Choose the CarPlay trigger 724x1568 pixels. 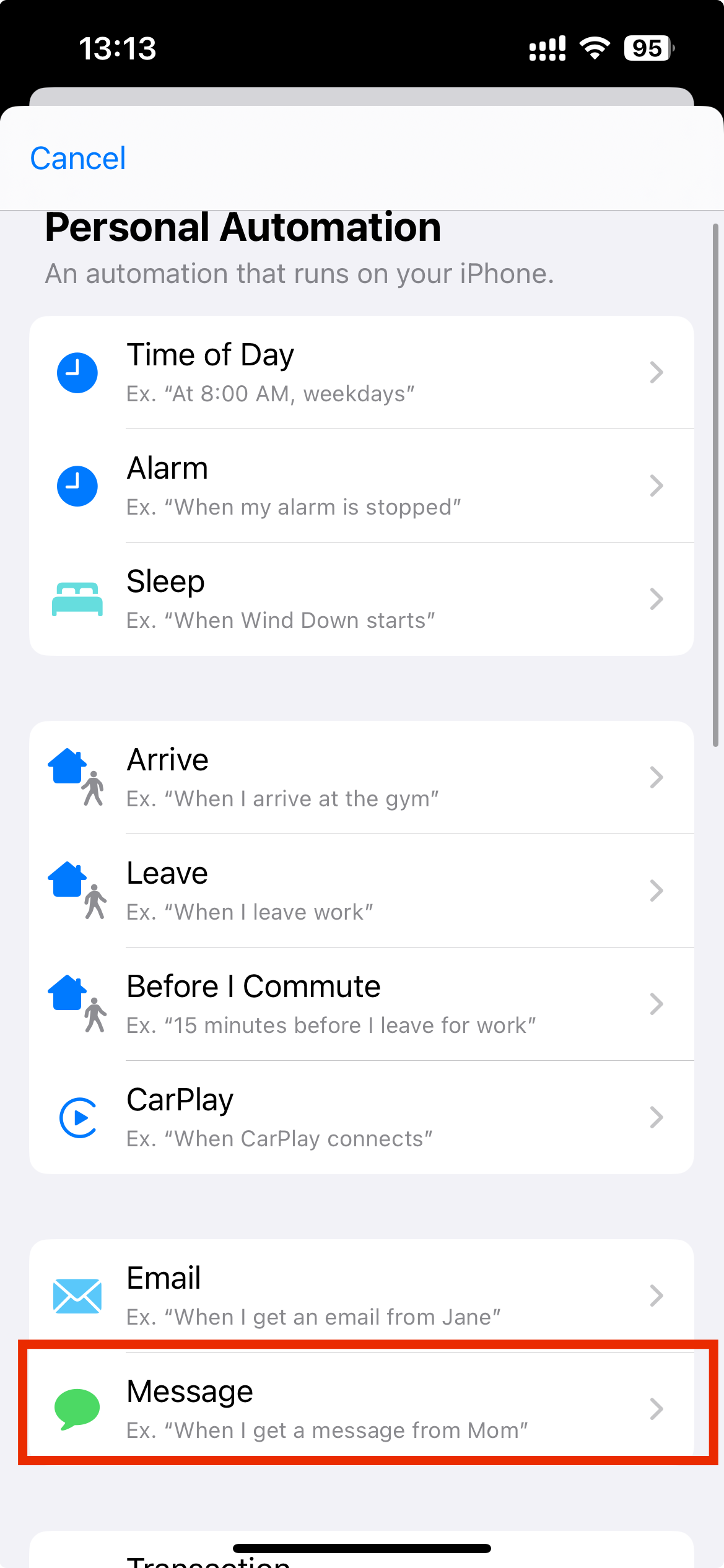point(362,1118)
